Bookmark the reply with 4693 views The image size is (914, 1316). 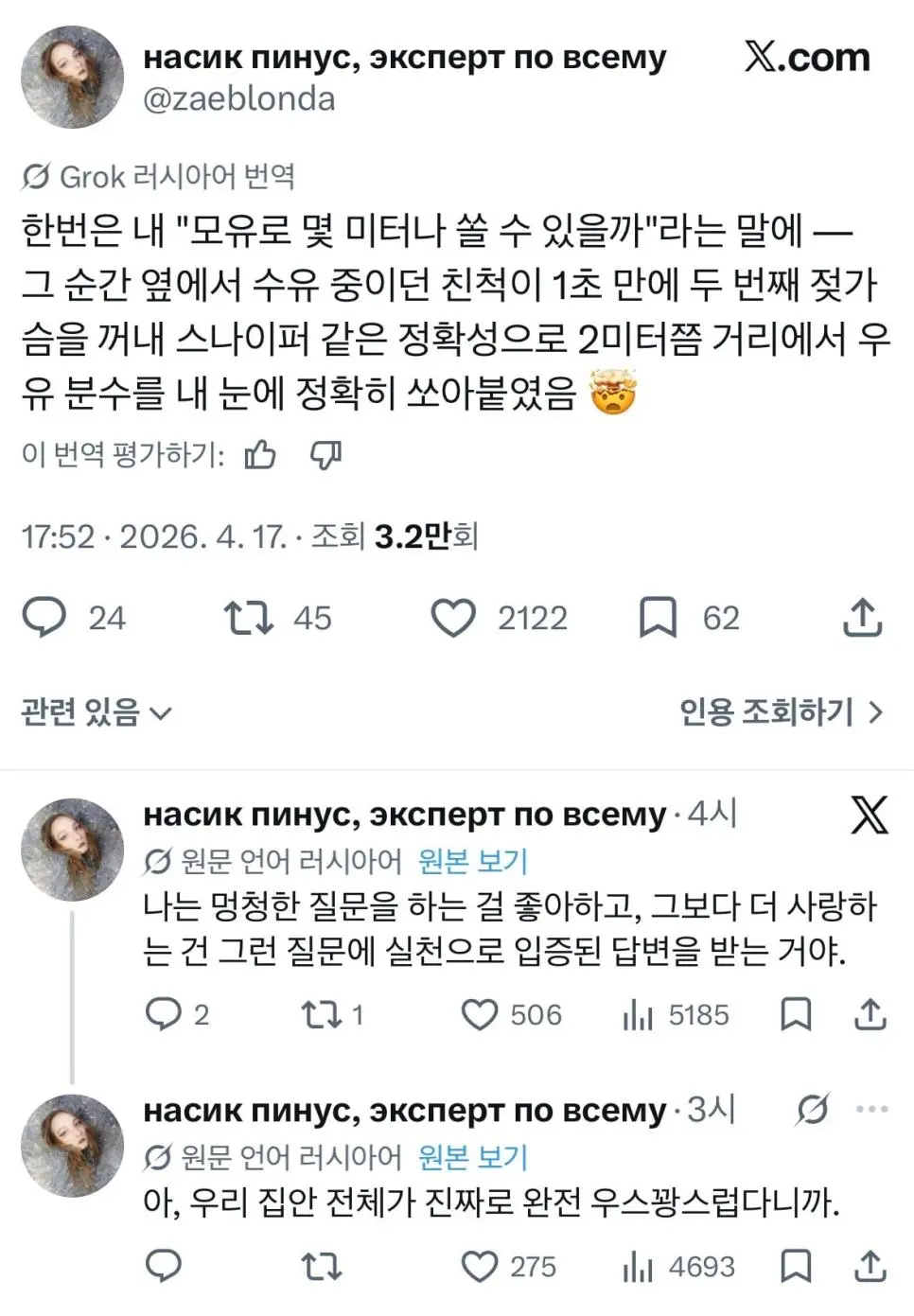coord(796,1266)
